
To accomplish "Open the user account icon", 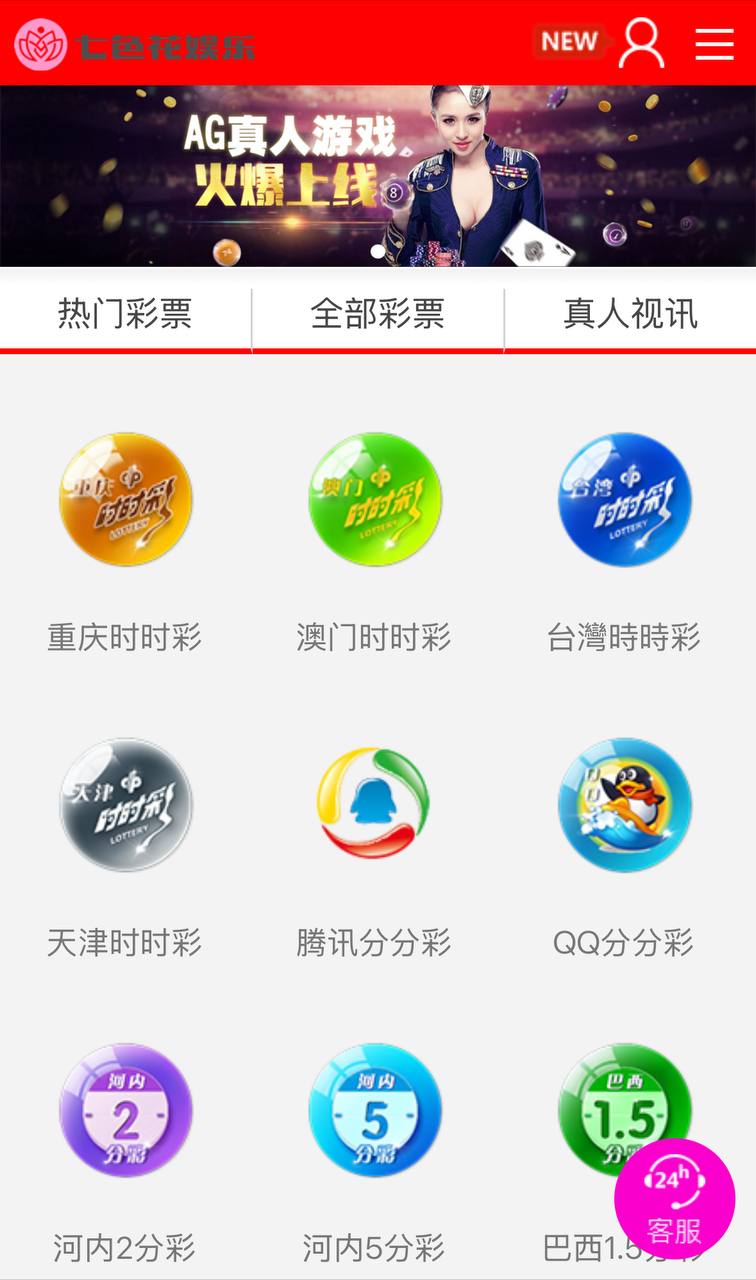I will (641, 43).
